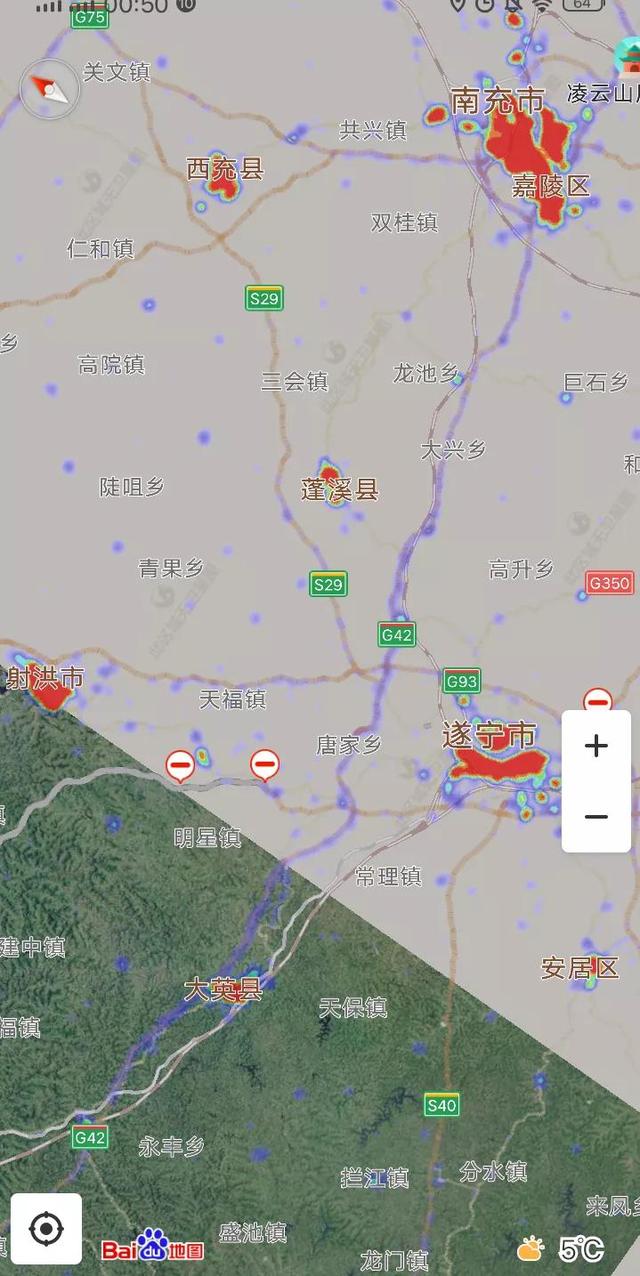Viewport: 640px width, 1276px height.
Task: Open the 5°C weather widget
Action: click(562, 1248)
